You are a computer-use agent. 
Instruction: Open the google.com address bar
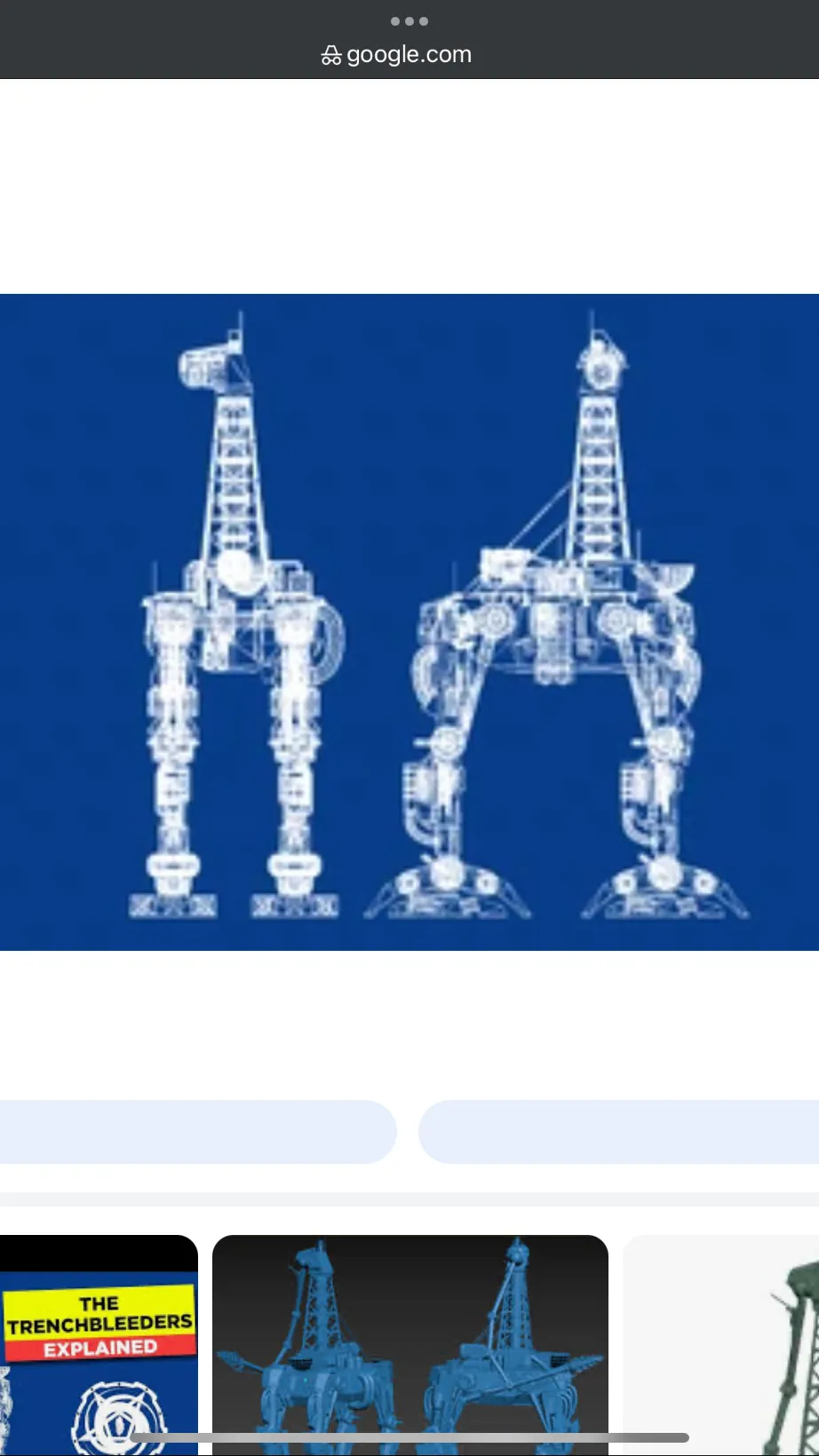(397, 55)
